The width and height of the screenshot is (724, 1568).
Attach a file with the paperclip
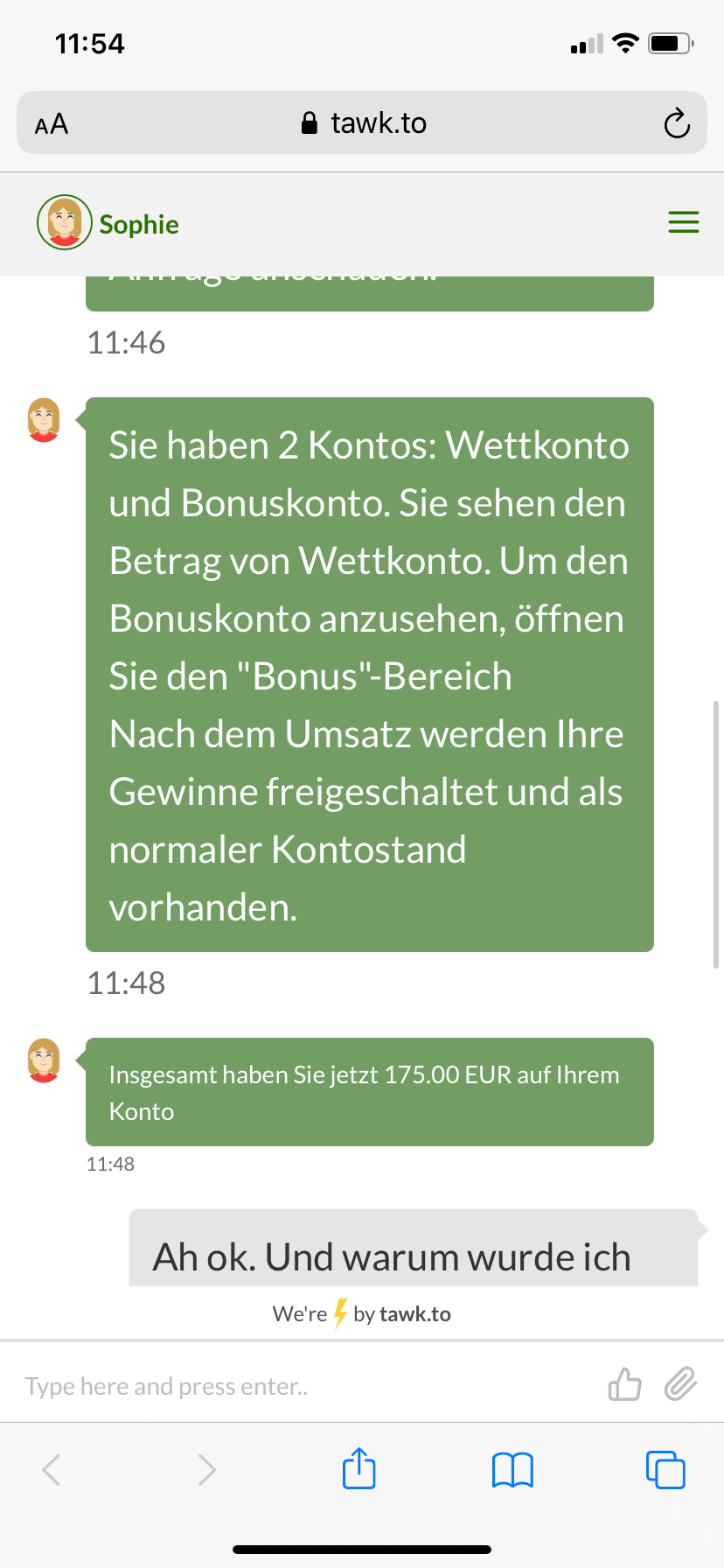pos(680,1384)
